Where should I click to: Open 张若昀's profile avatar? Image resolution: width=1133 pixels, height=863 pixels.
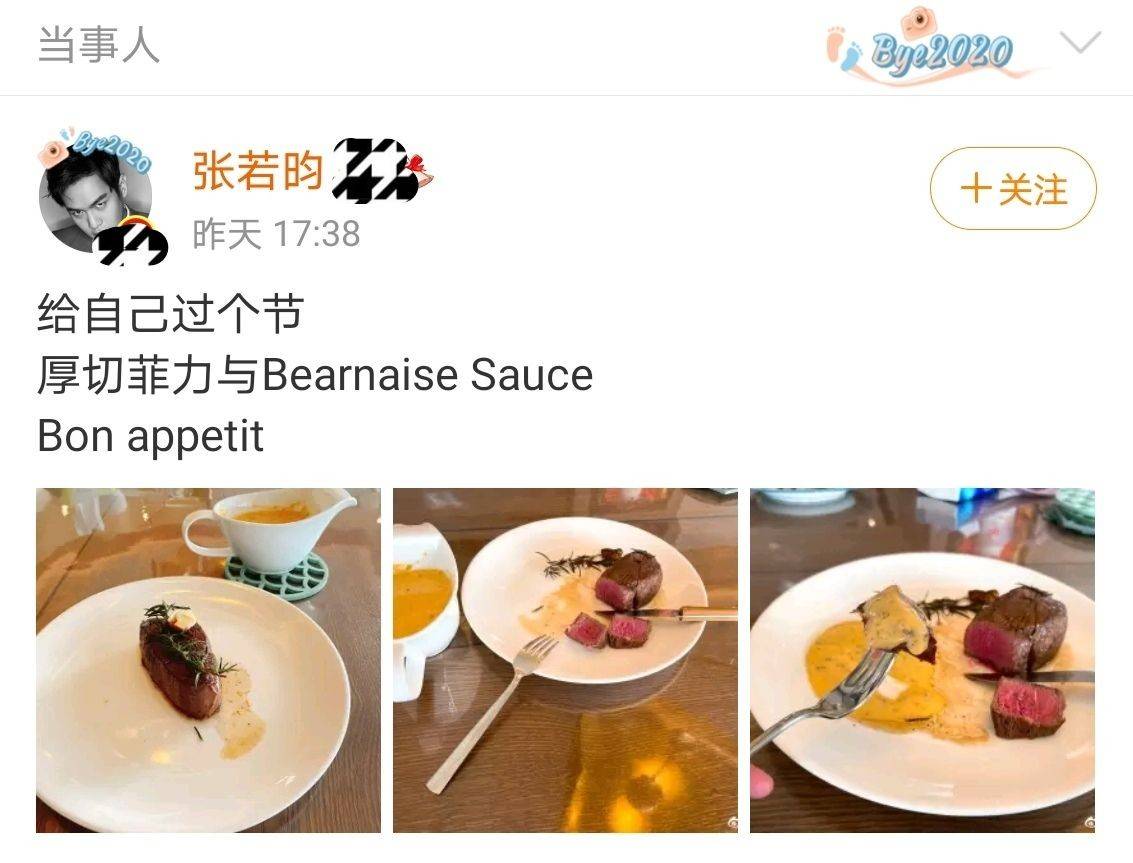point(95,199)
